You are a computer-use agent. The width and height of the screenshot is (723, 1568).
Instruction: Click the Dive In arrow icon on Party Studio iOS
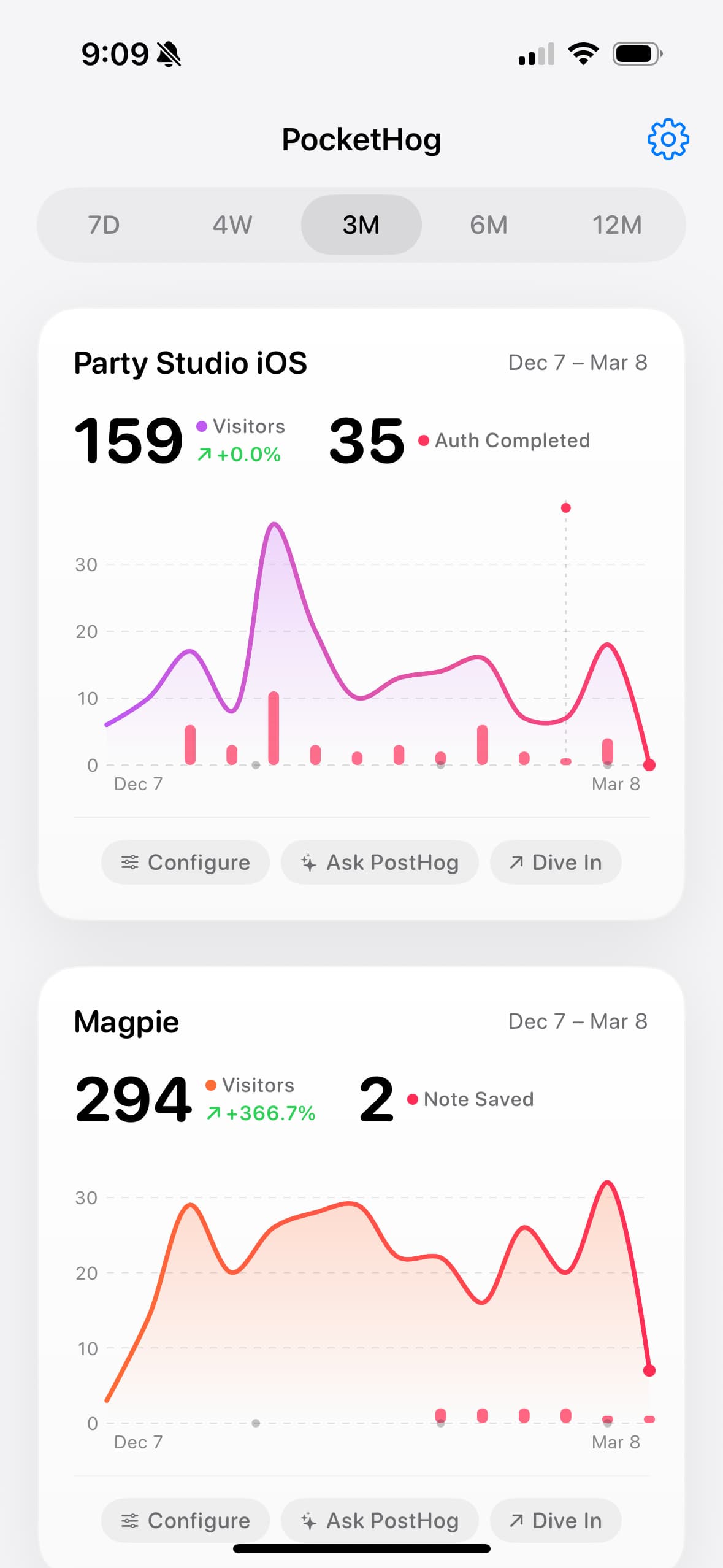(517, 863)
